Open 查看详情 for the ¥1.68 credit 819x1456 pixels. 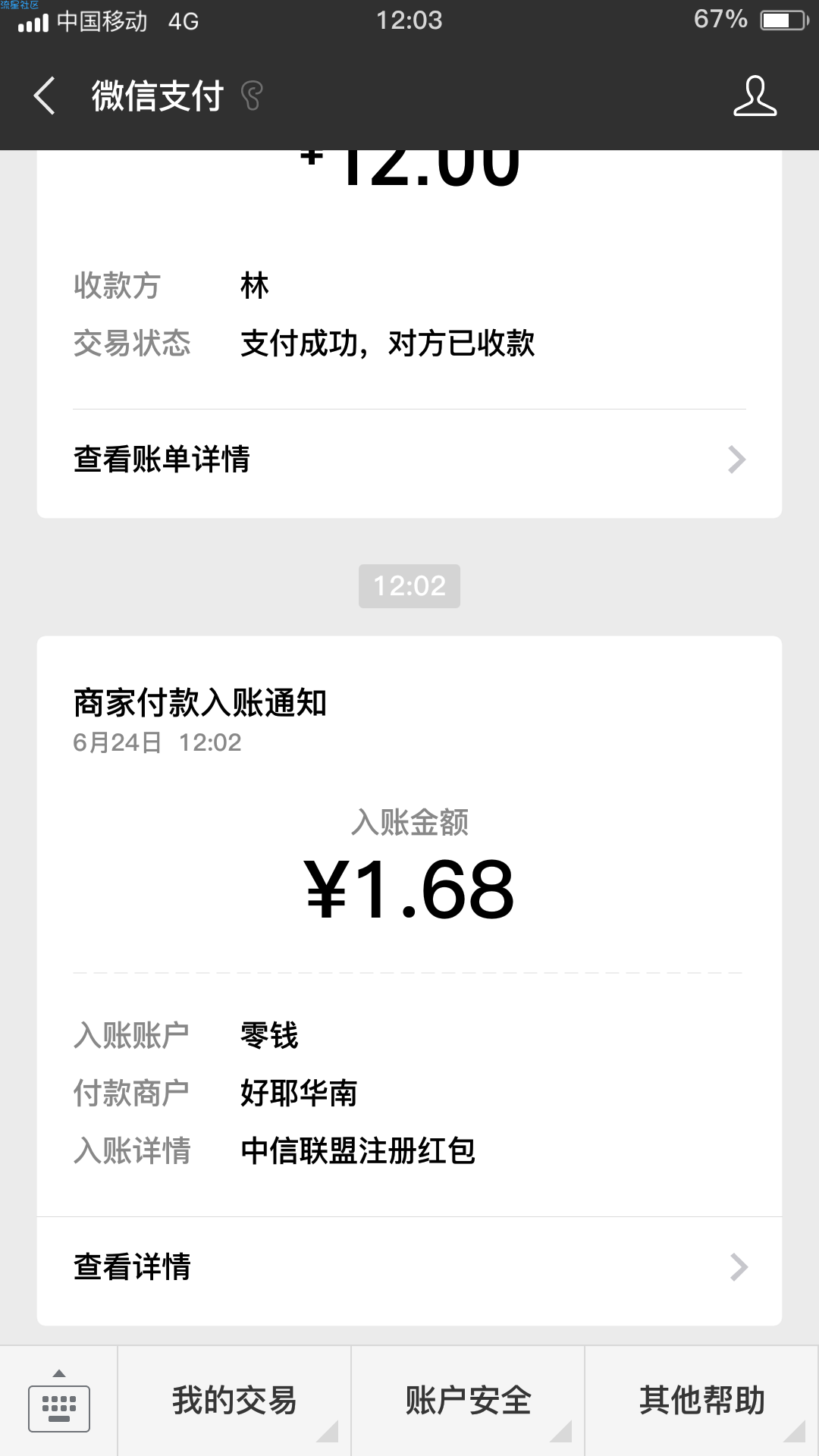[409, 1267]
